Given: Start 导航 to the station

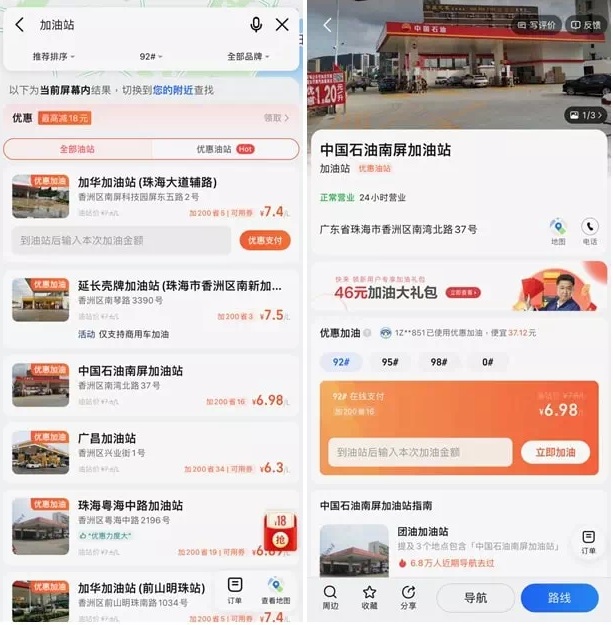Looking at the screenshot, I should click(x=474, y=598).
